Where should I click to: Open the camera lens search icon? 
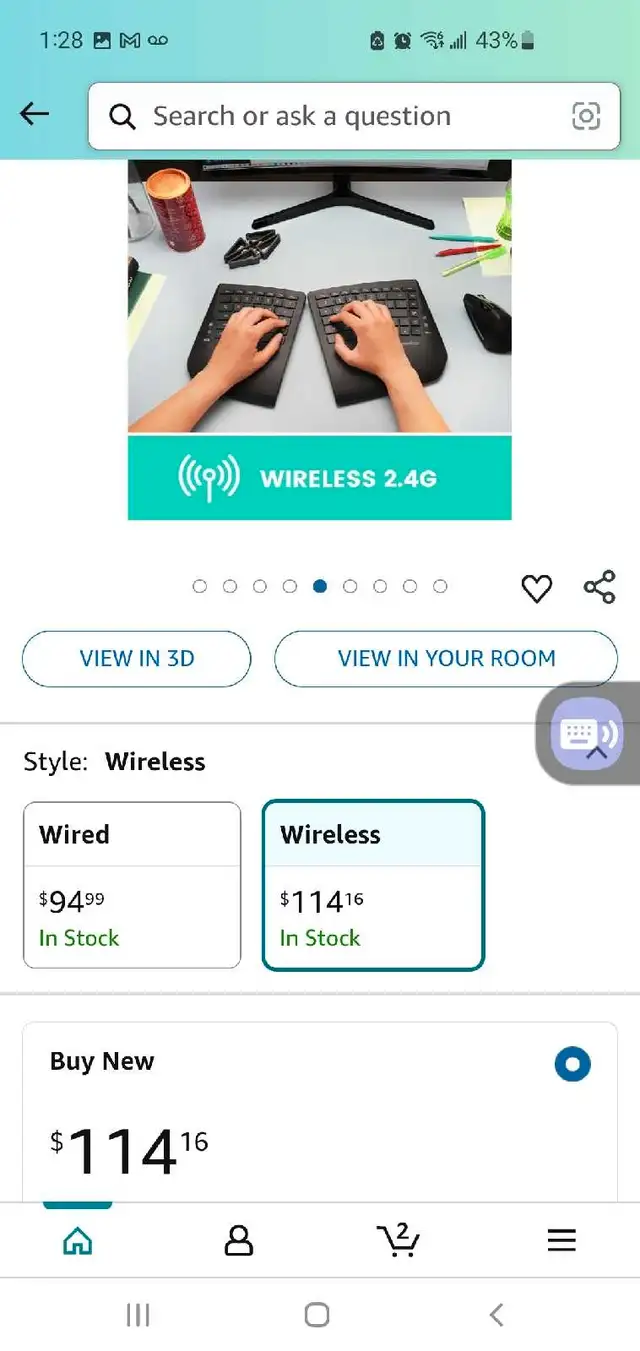(586, 116)
